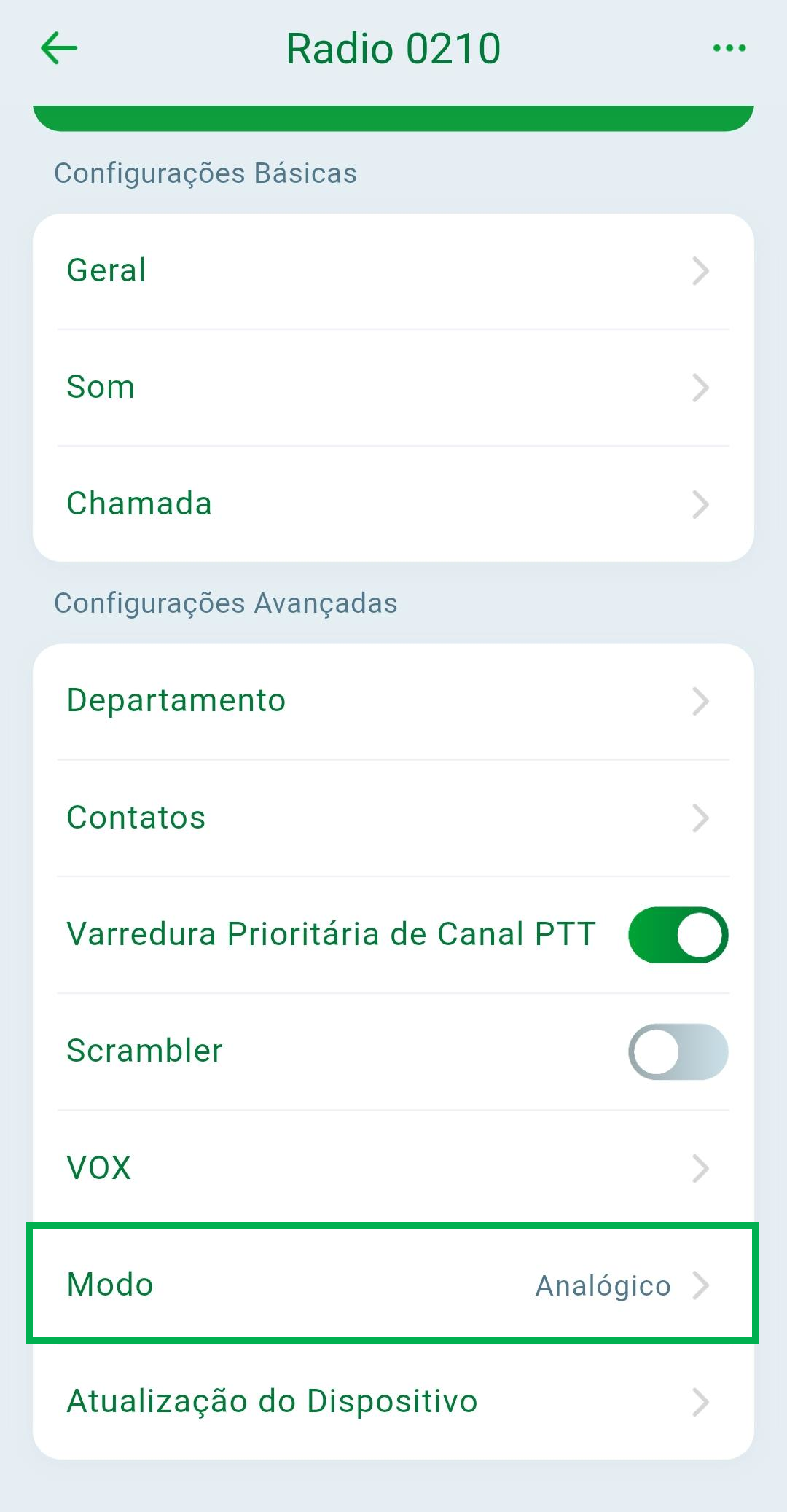Open VOX settings
787x1512 pixels.
tap(393, 1168)
